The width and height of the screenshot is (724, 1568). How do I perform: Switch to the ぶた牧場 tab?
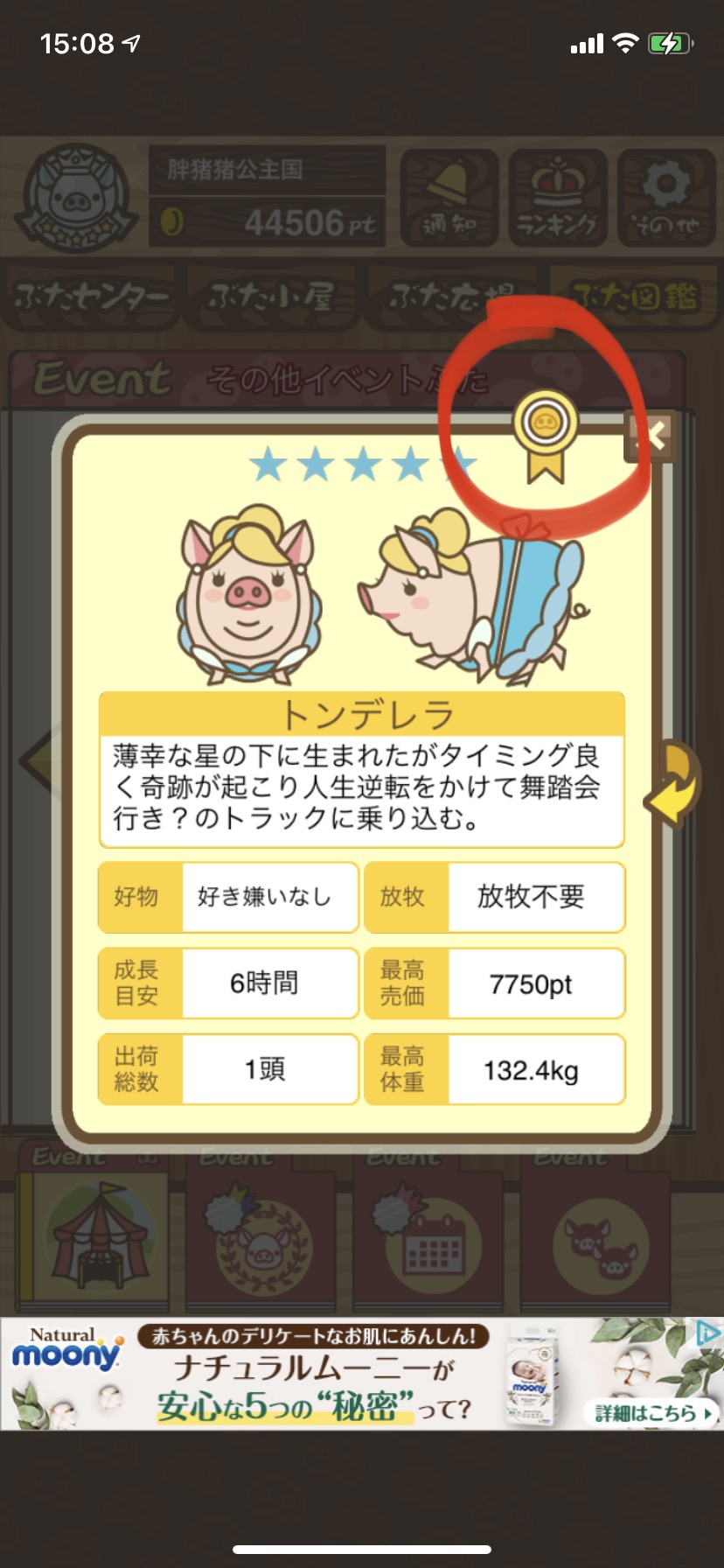[454, 297]
